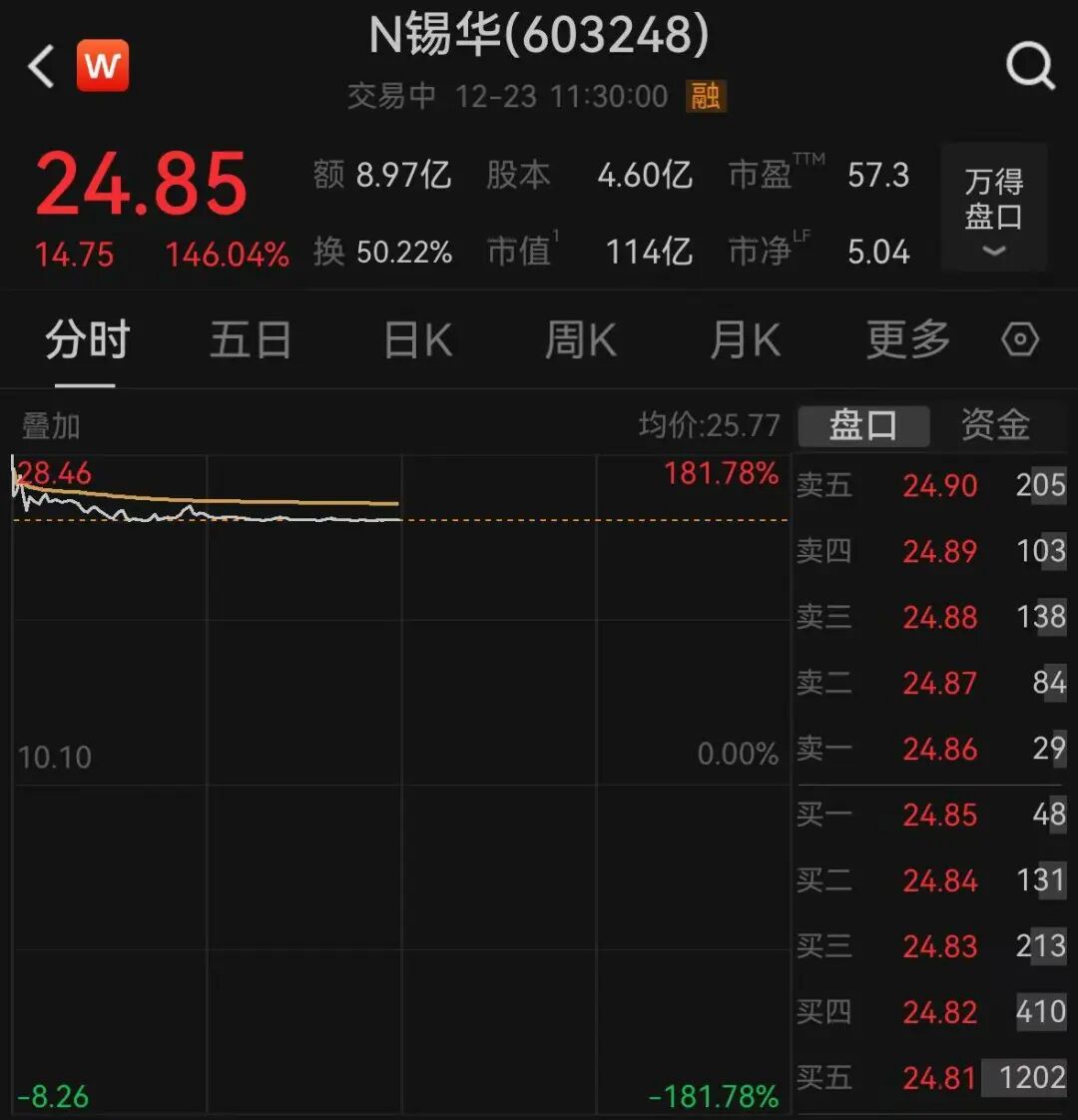Go back using the top arrow

(x=41, y=68)
